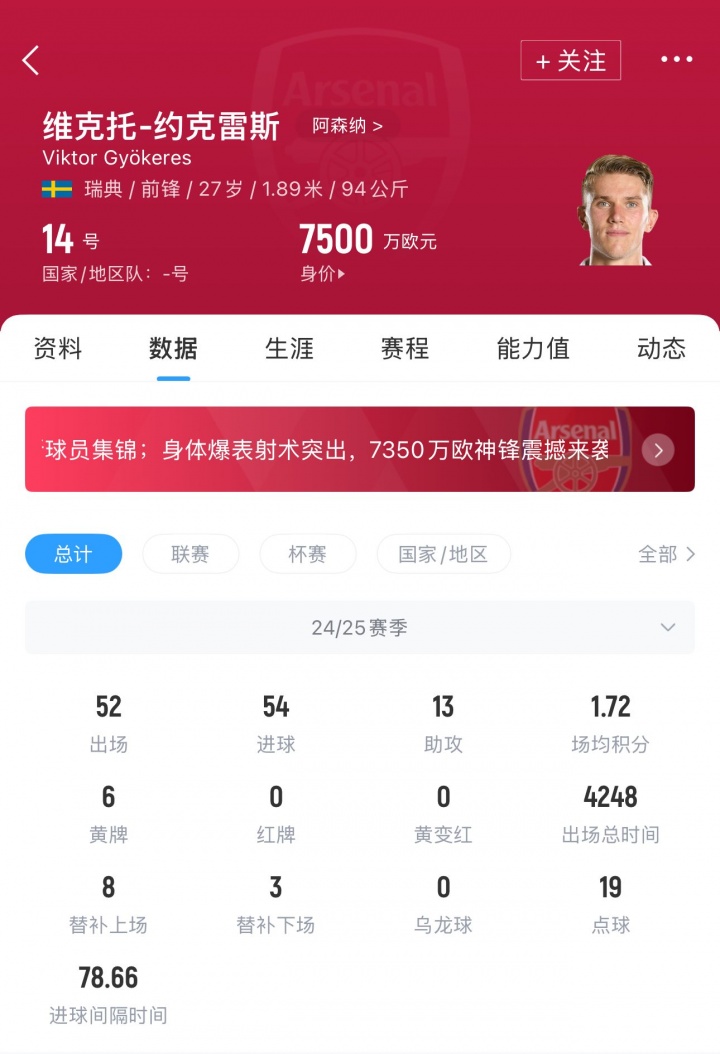This screenshot has height=1054, width=720.
Task: Filter stats by 杯赛
Action: point(307,554)
